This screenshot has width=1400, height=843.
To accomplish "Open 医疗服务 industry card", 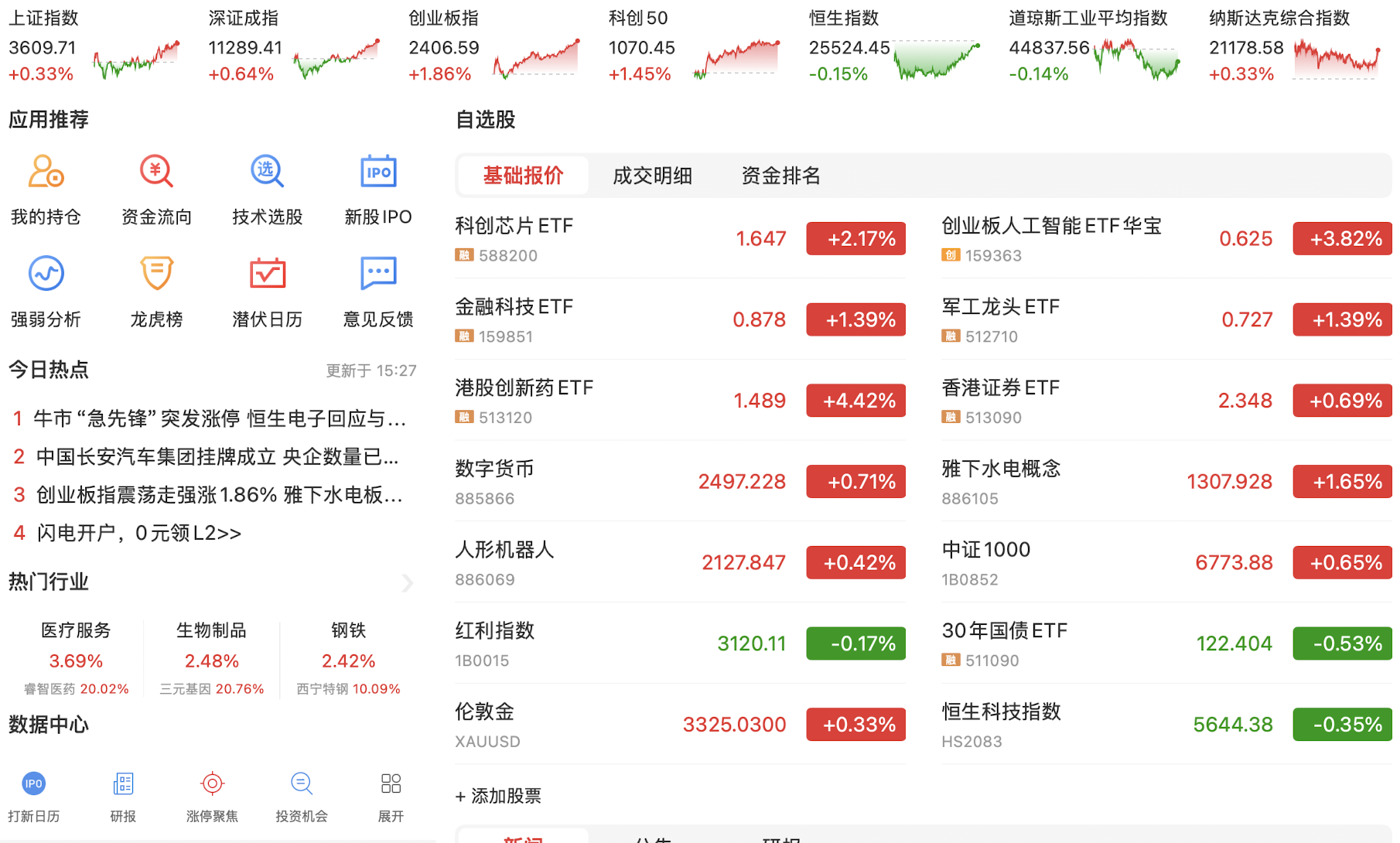I will [x=76, y=658].
